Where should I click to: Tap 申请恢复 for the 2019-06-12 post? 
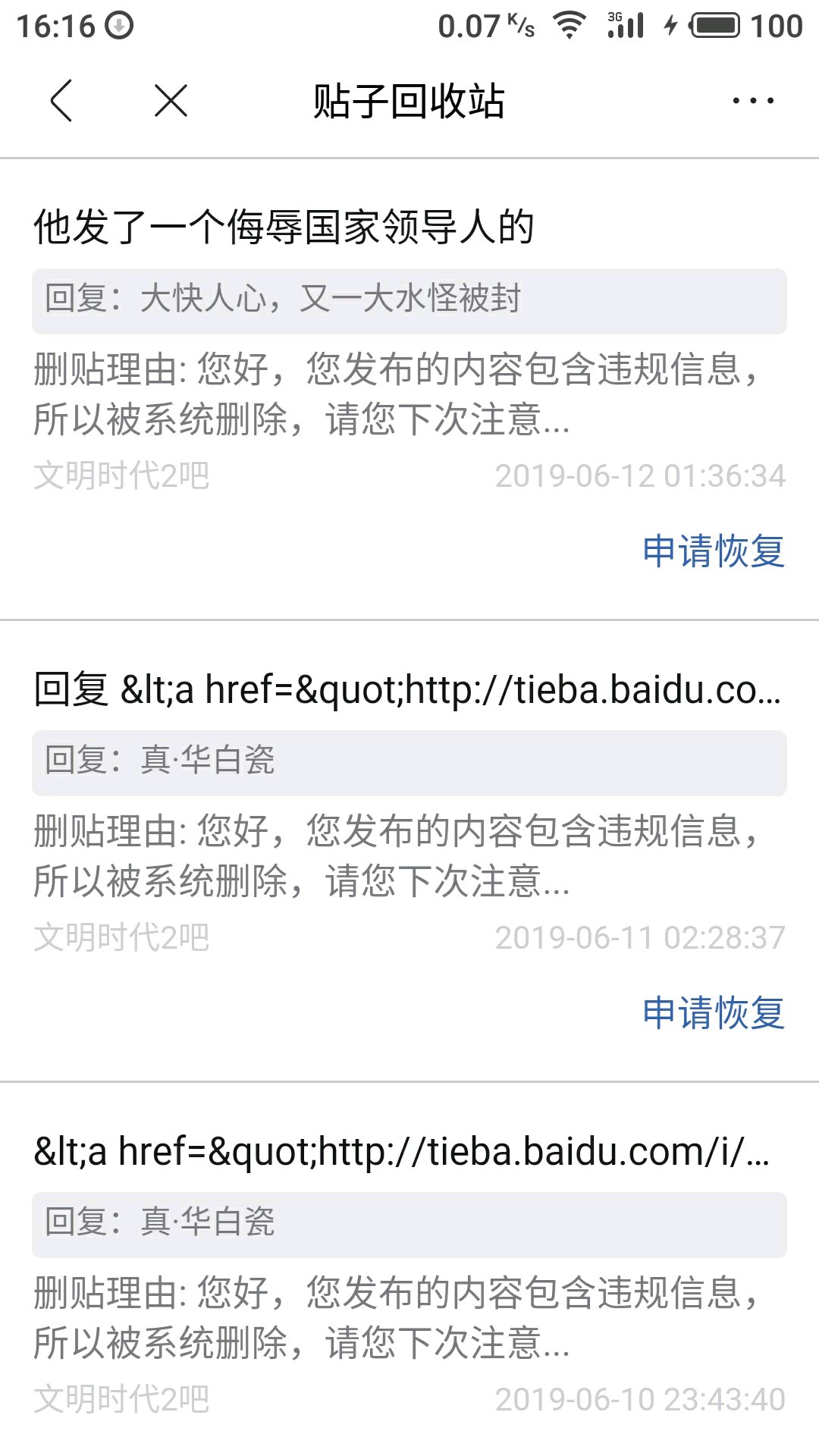coord(713,551)
